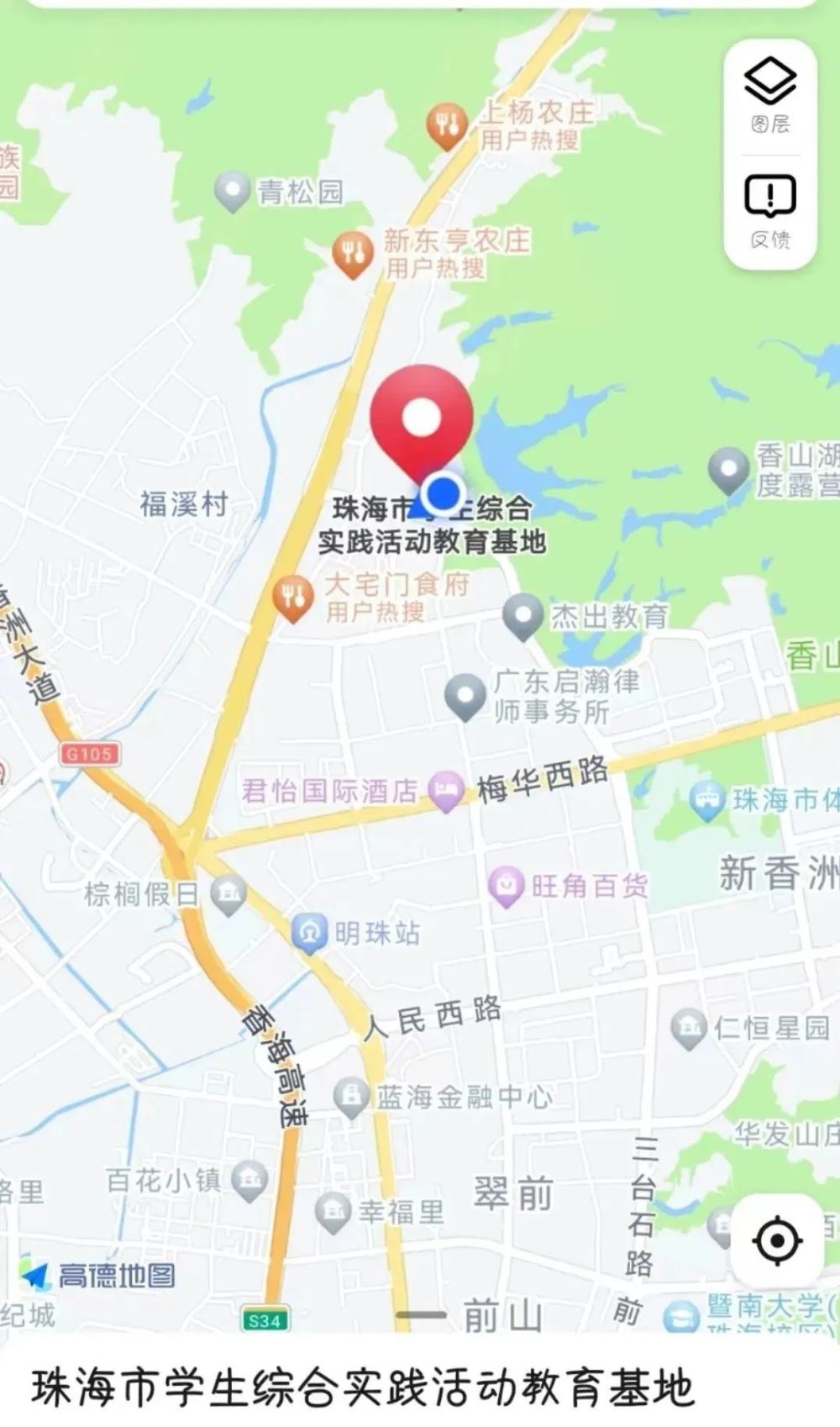Image resolution: width=840 pixels, height=1427 pixels.
Task: Open the 蓝海金融中心 building marker
Action: coord(350,1096)
